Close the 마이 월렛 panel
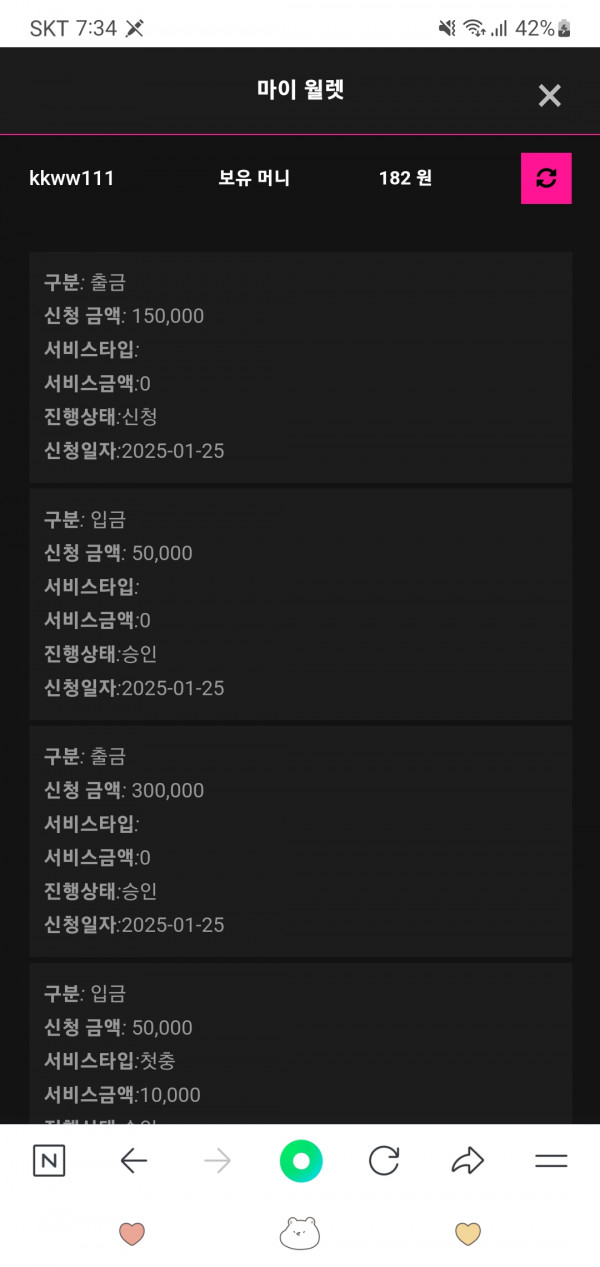Screen dimensions: 600x1267 coord(549,96)
